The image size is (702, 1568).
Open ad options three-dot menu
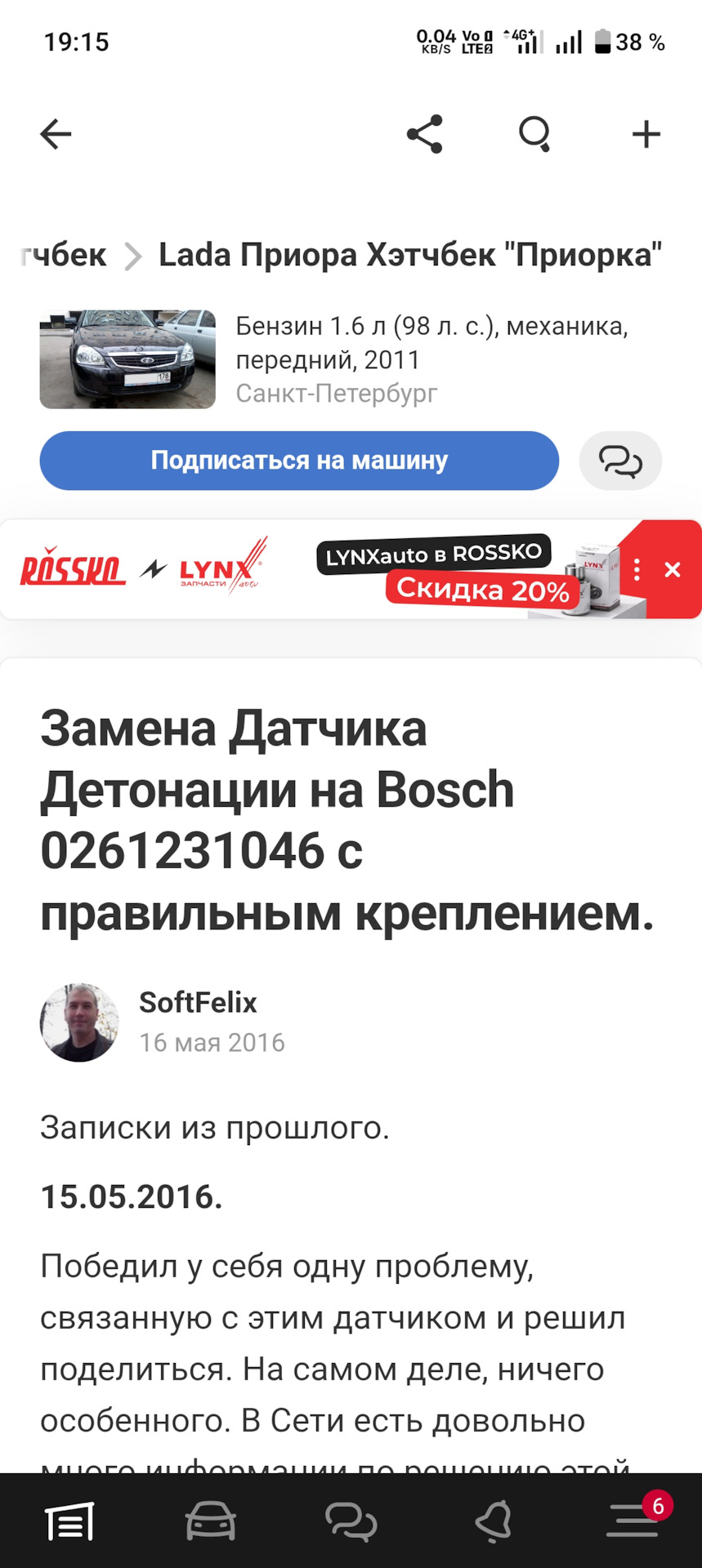637,569
